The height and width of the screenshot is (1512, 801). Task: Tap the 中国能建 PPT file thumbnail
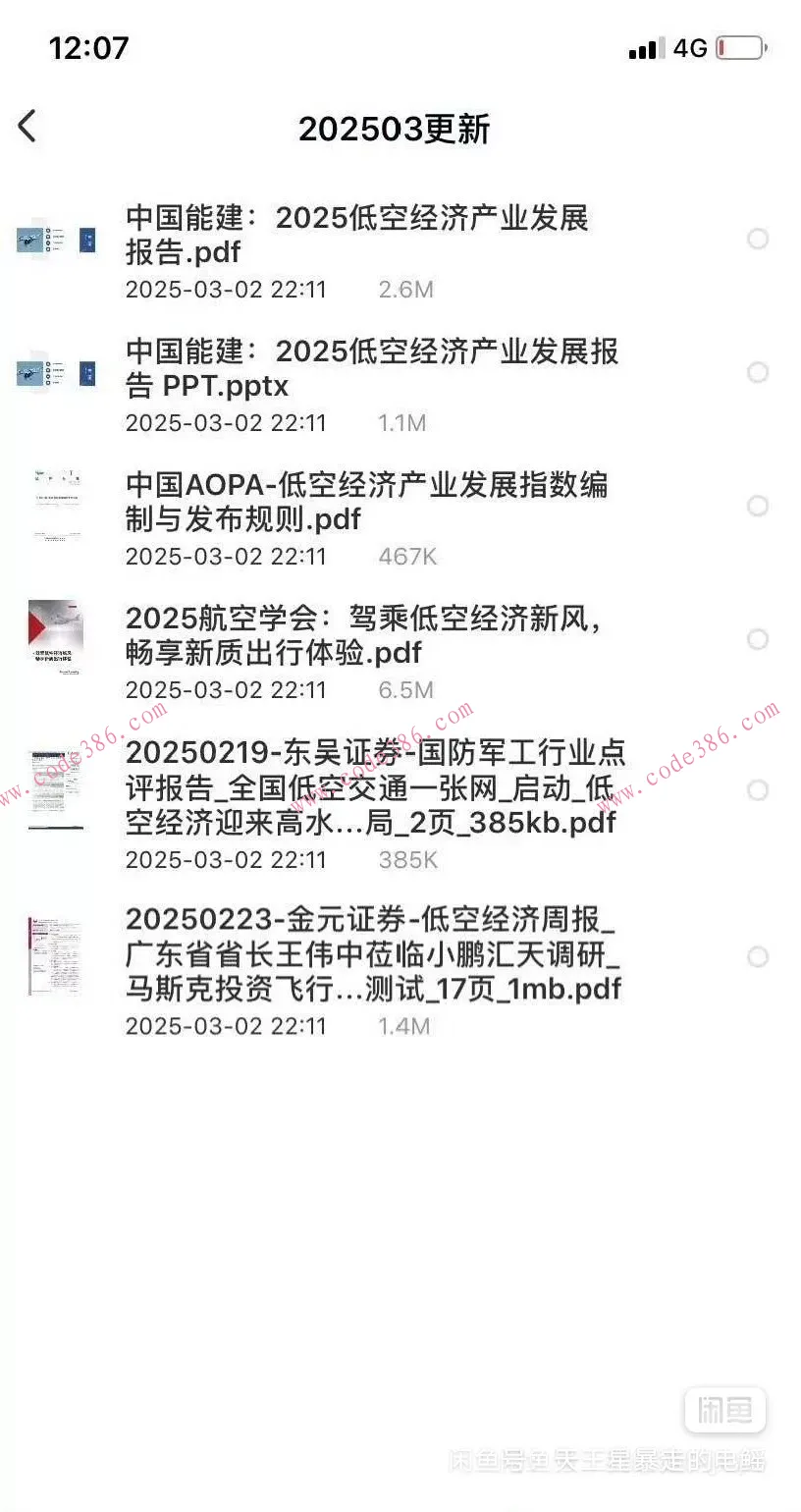[x=56, y=373]
